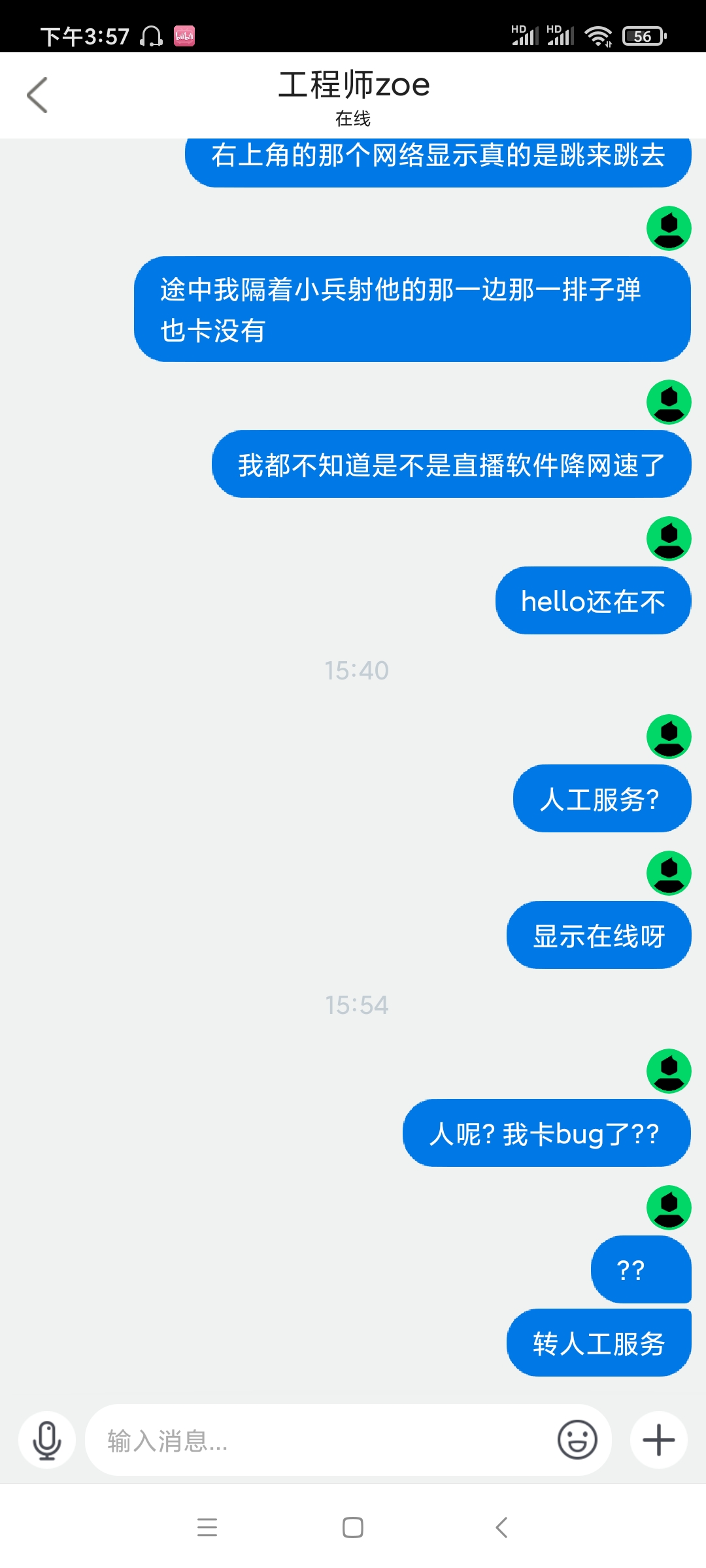Tap the system home button
706x1568 pixels.
353,1527
